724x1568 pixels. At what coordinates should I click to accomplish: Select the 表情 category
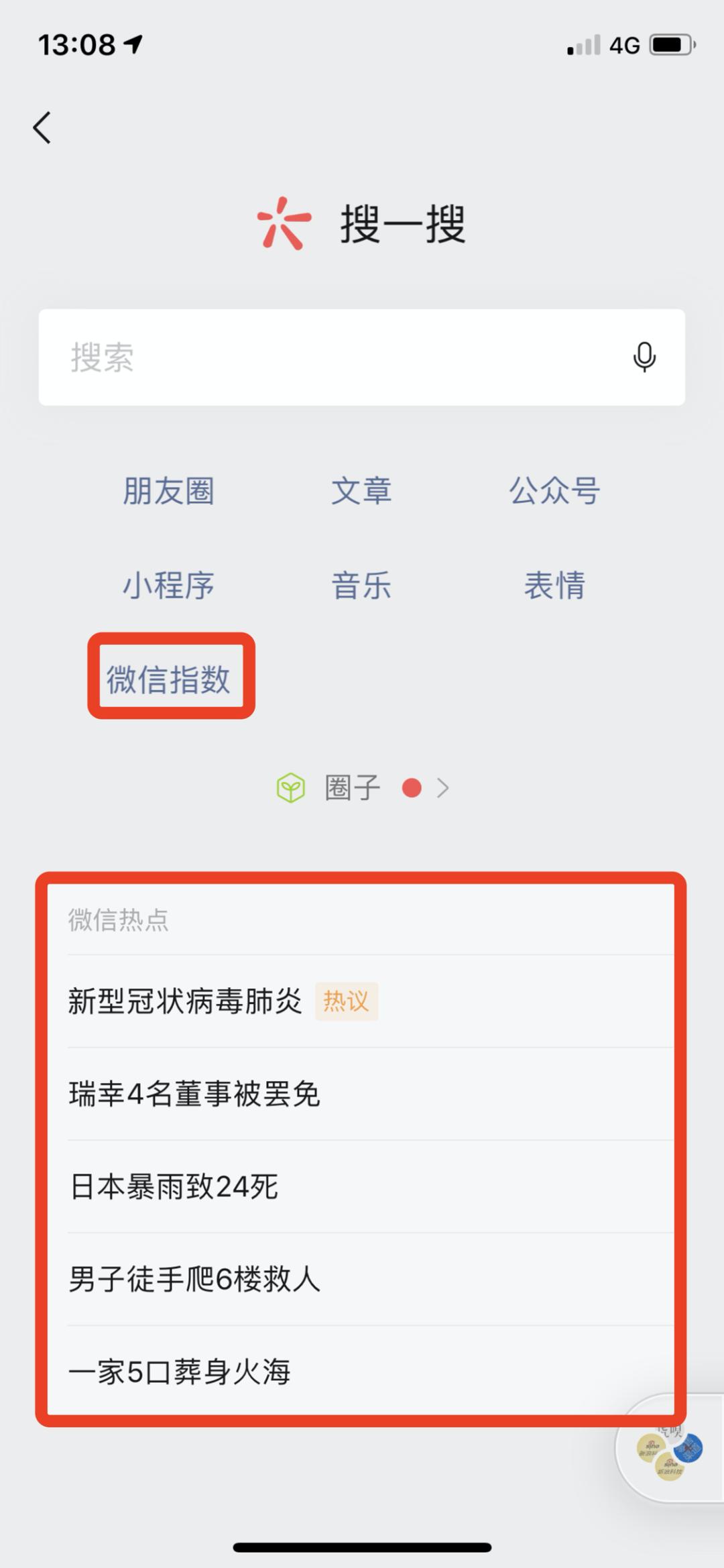click(x=554, y=585)
